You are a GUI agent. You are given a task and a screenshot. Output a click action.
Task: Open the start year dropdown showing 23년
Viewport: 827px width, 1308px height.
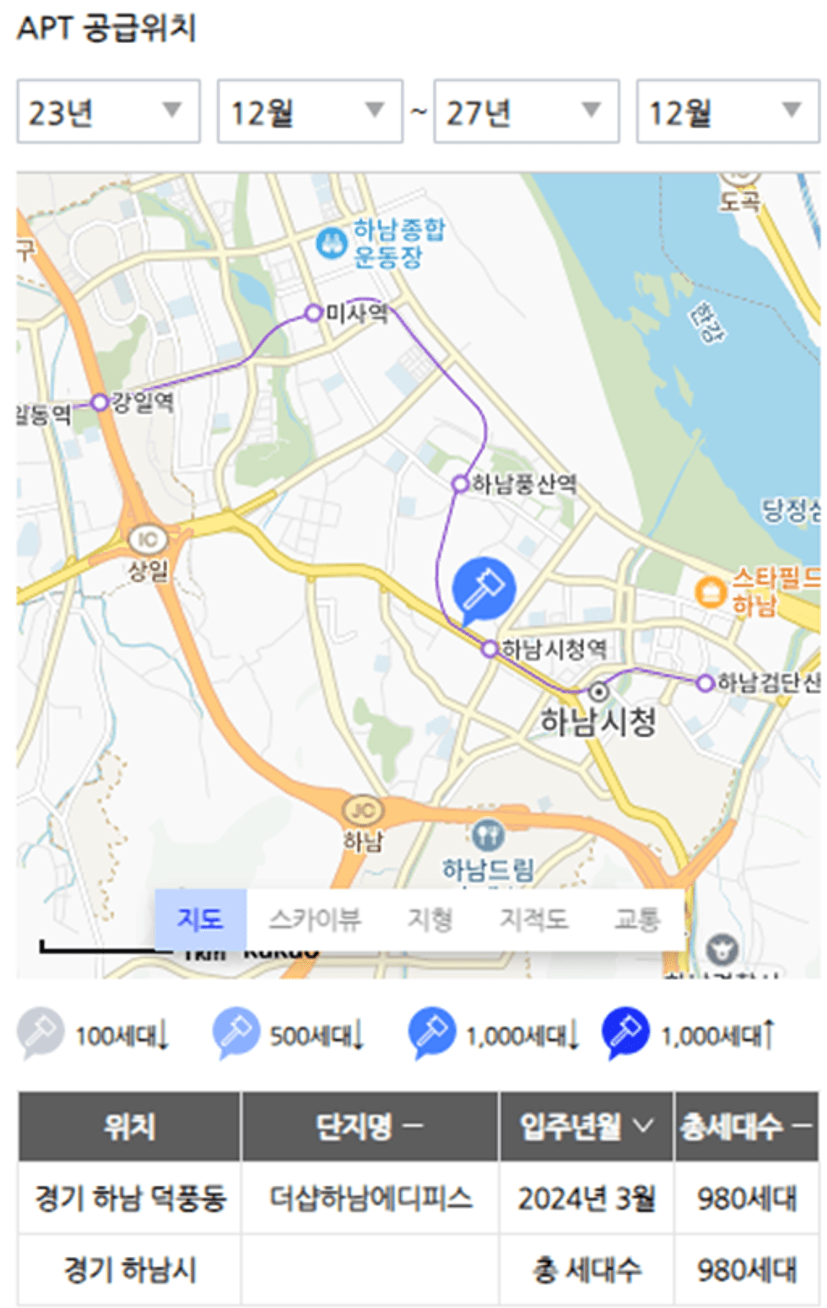(107, 112)
